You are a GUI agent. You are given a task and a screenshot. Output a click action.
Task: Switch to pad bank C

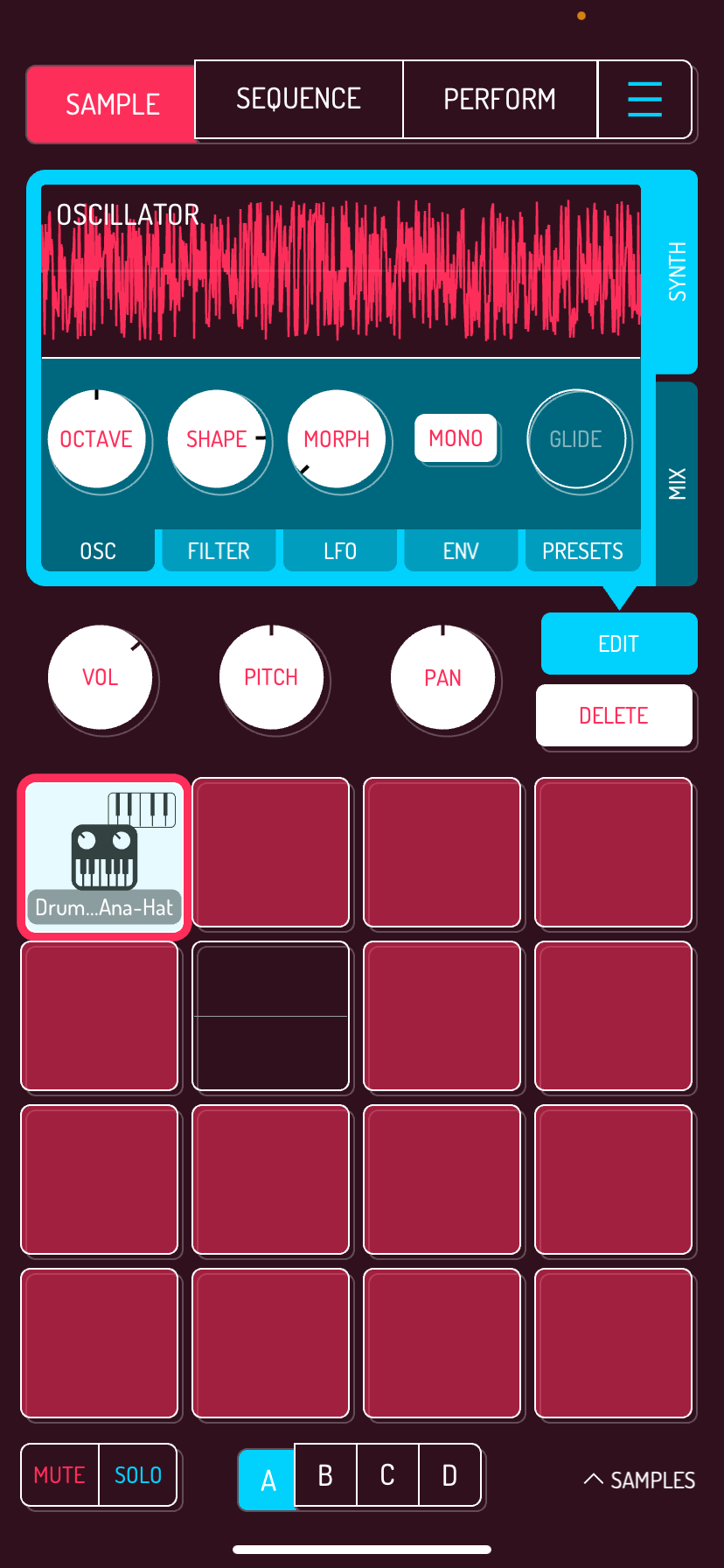point(387,1476)
